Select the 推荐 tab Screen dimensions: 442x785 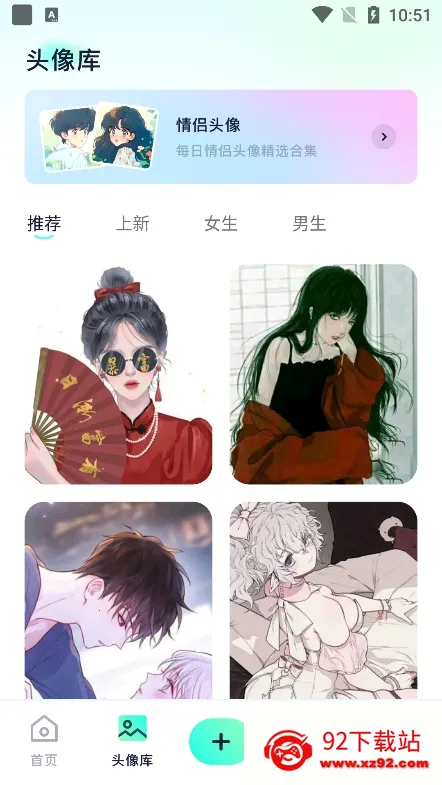click(44, 224)
